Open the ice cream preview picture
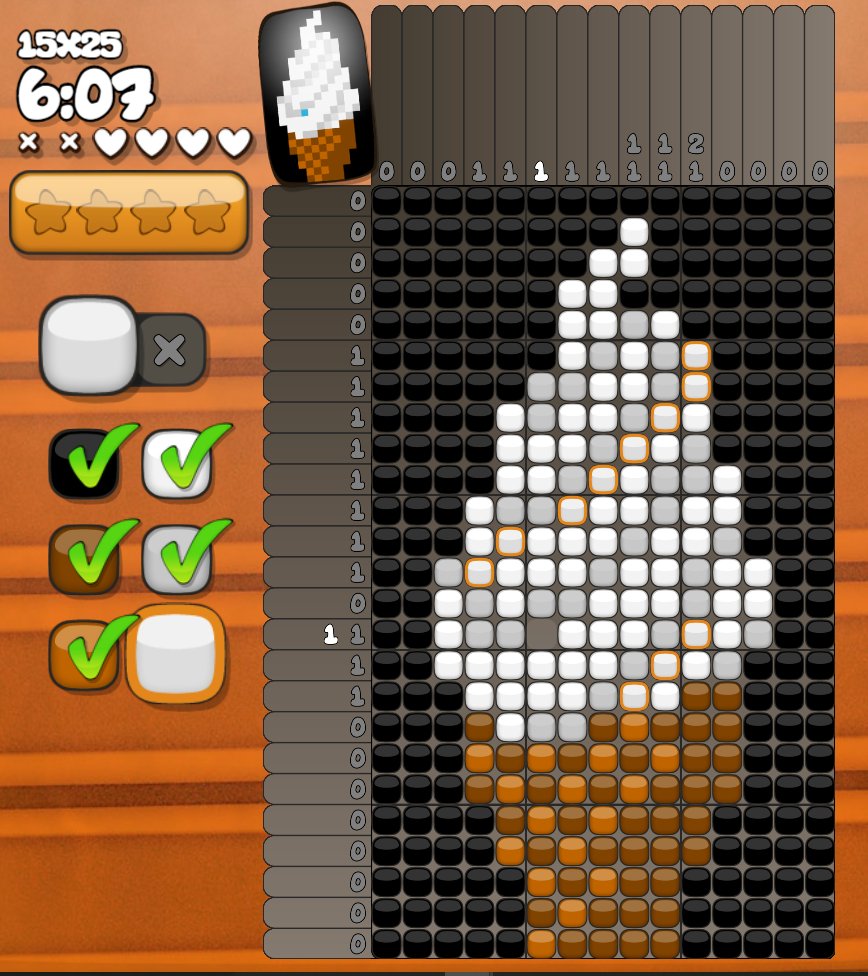The width and height of the screenshot is (868, 976). pyautogui.click(x=315, y=95)
